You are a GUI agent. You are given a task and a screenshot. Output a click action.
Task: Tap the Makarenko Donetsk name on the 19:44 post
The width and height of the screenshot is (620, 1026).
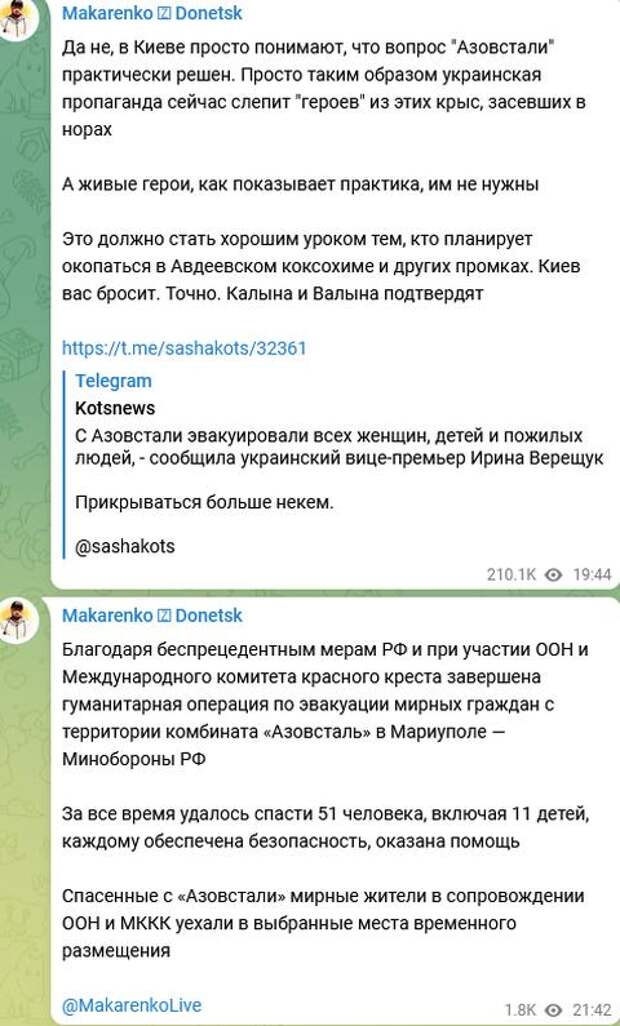(152, 14)
